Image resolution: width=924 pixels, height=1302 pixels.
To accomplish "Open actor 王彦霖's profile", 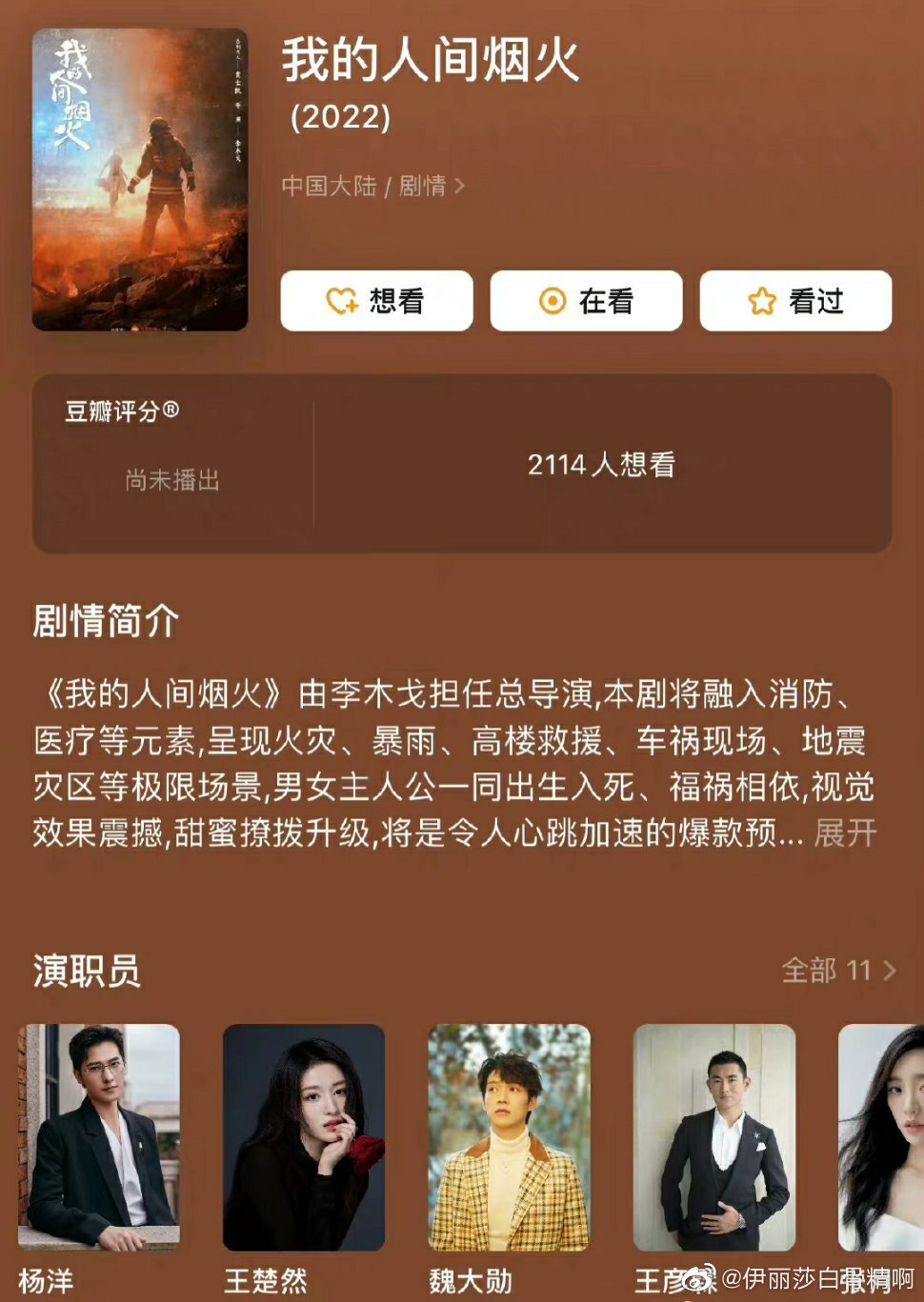I will [714, 1137].
